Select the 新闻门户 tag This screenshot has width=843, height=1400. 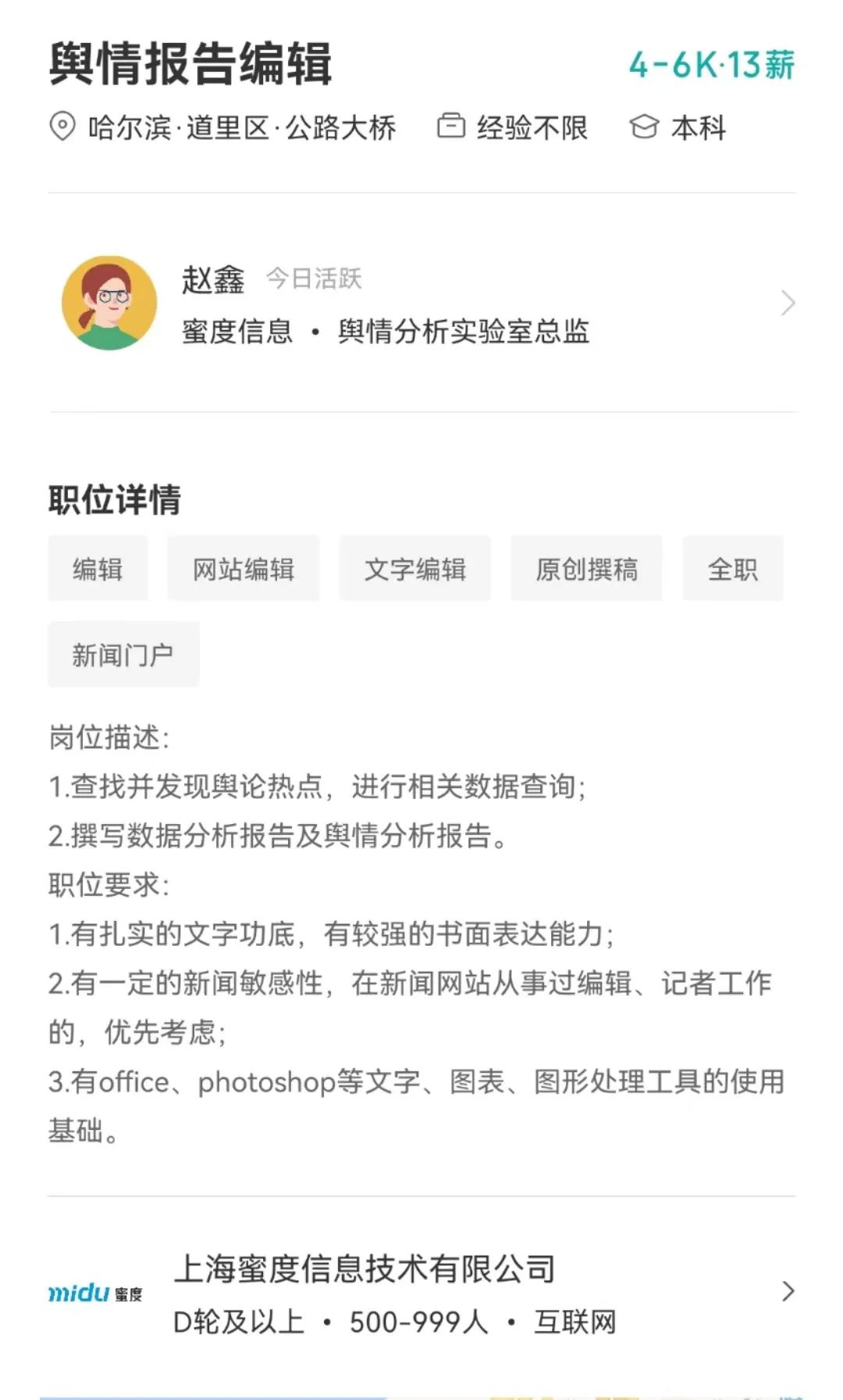tap(123, 655)
